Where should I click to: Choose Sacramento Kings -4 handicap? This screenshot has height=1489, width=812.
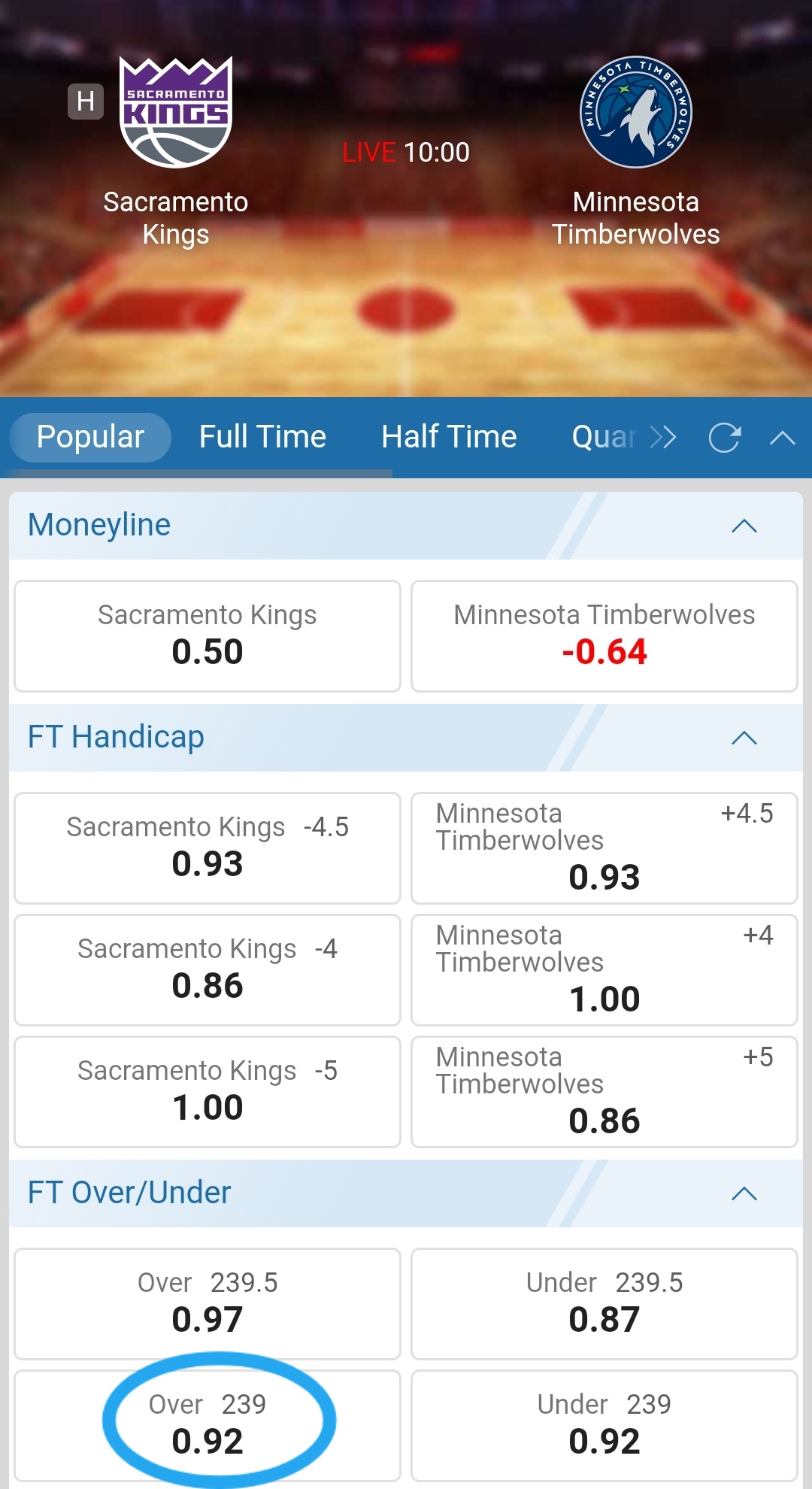(208, 970)
